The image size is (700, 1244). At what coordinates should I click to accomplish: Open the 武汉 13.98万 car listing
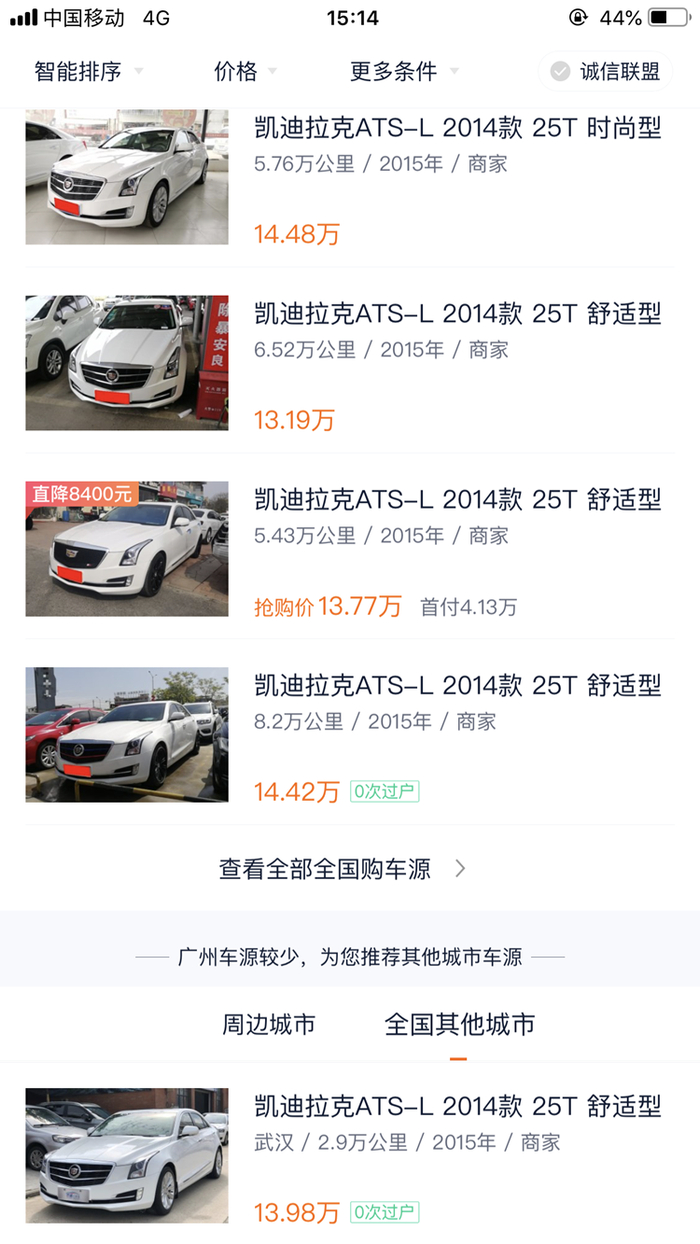(x=350, y=1156)
